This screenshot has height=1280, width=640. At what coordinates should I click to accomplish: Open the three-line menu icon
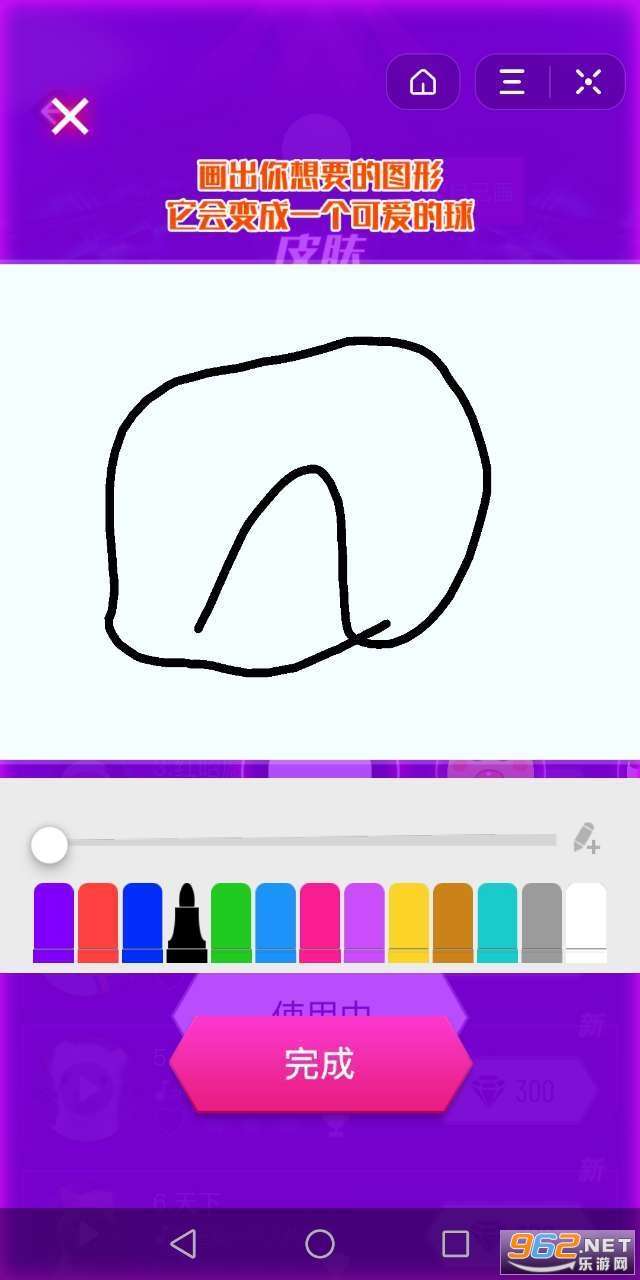point(512,82)
